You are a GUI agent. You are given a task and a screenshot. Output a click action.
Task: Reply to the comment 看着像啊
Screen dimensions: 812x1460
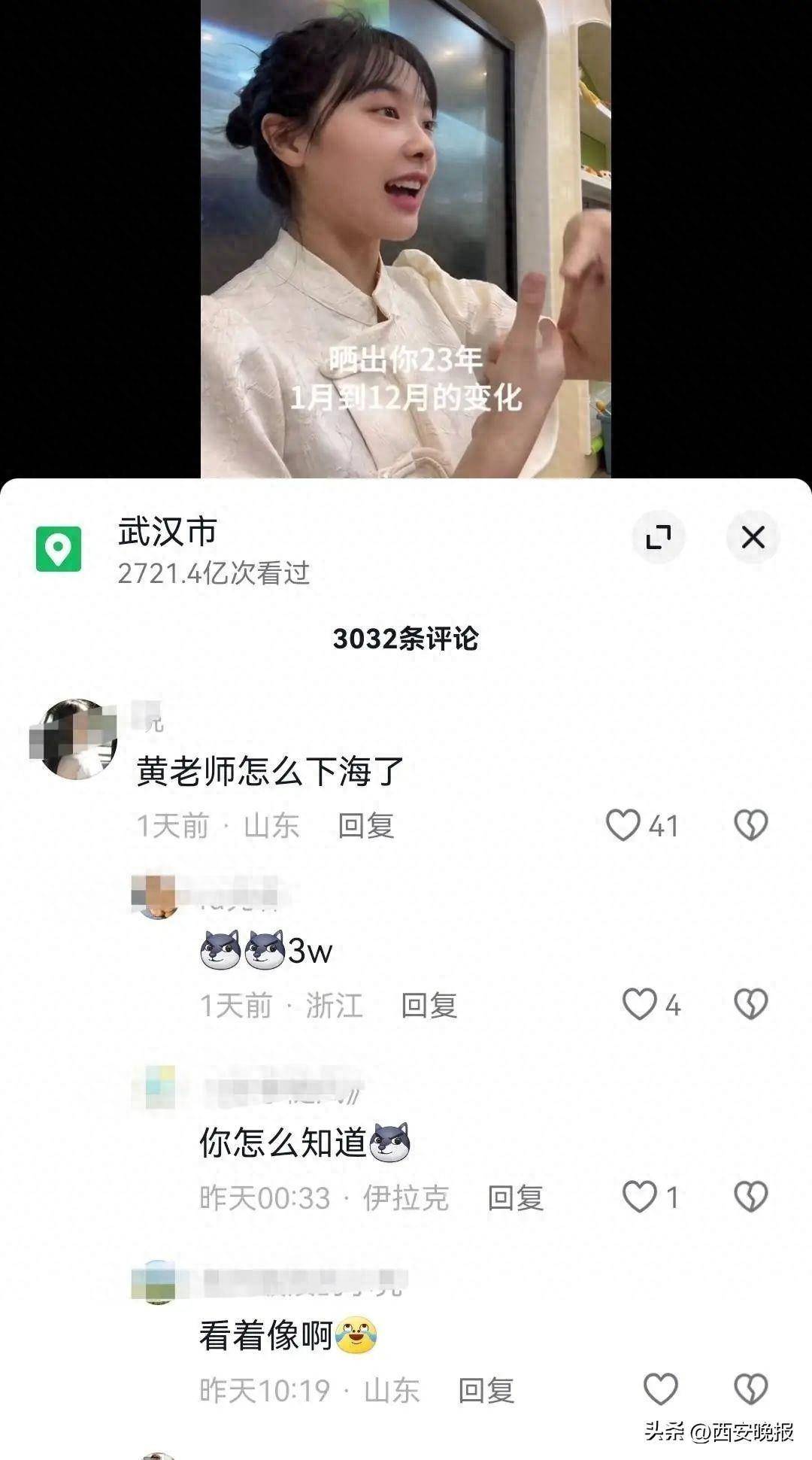486,1390
